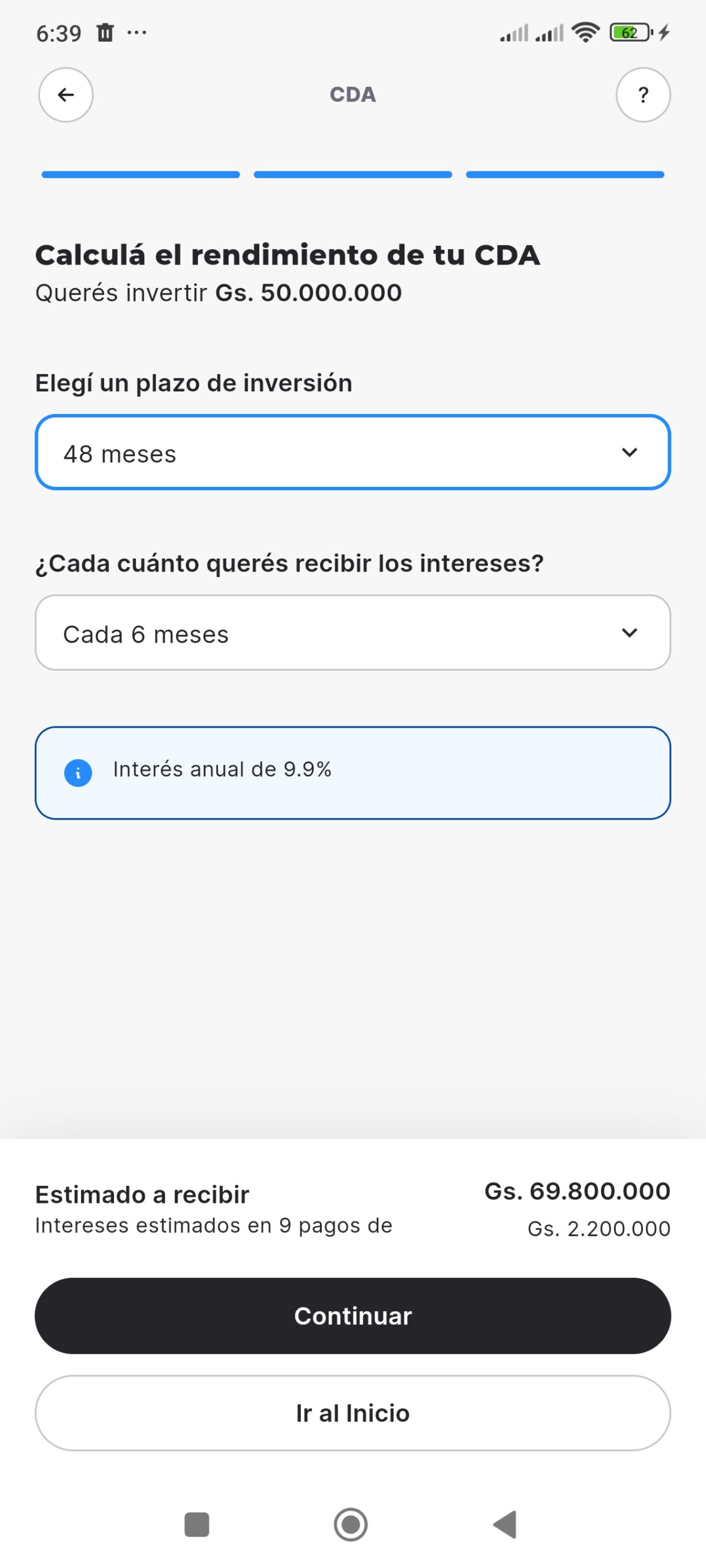706x1568 pixels.
Task: Open the investment term dropdown showing 48 meses
Action: click(353, 452)
